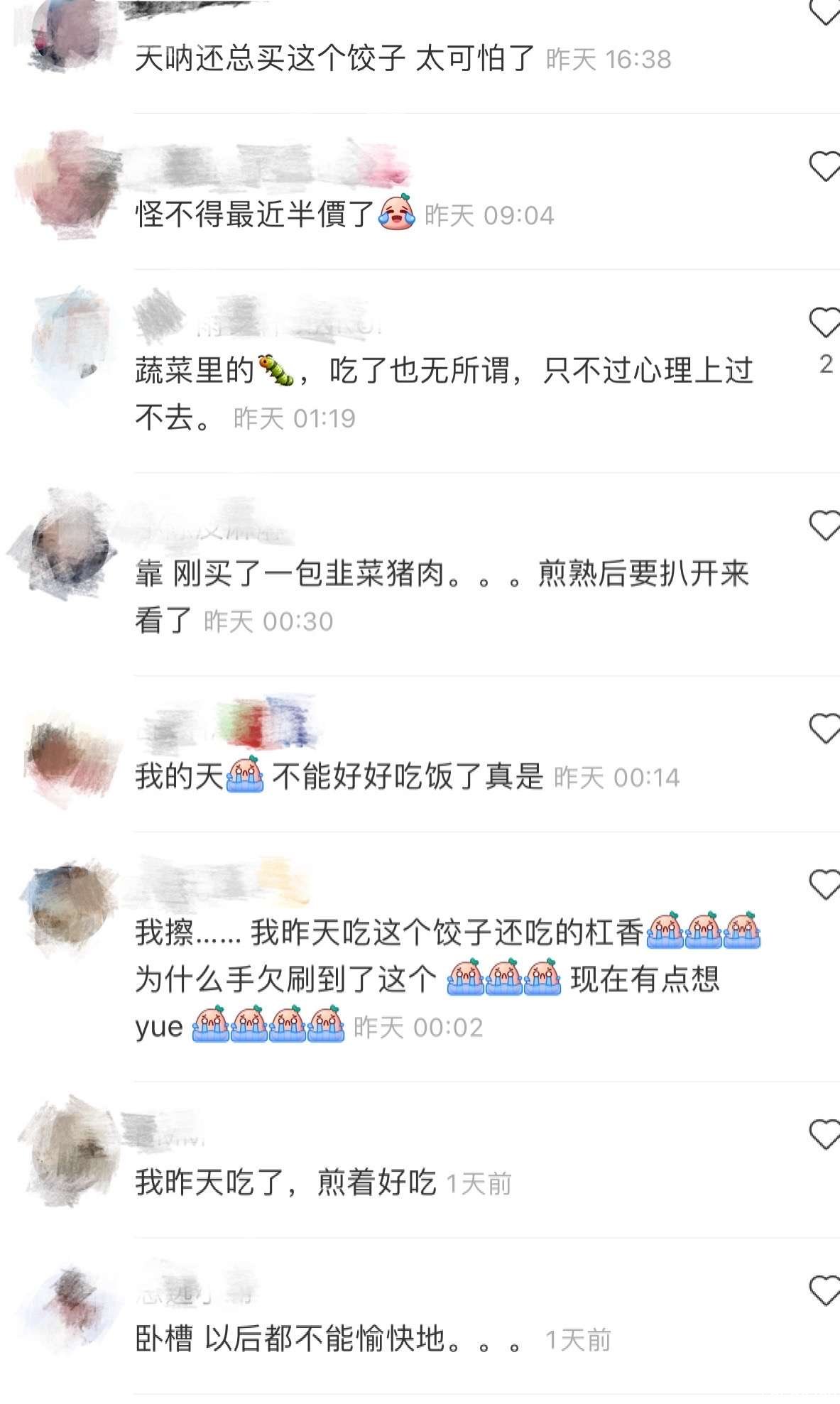Like the comment '靠 刚买了一包韭菜猪肉'
Screen dimensions: 840x1404
click(x=824, y=526)
